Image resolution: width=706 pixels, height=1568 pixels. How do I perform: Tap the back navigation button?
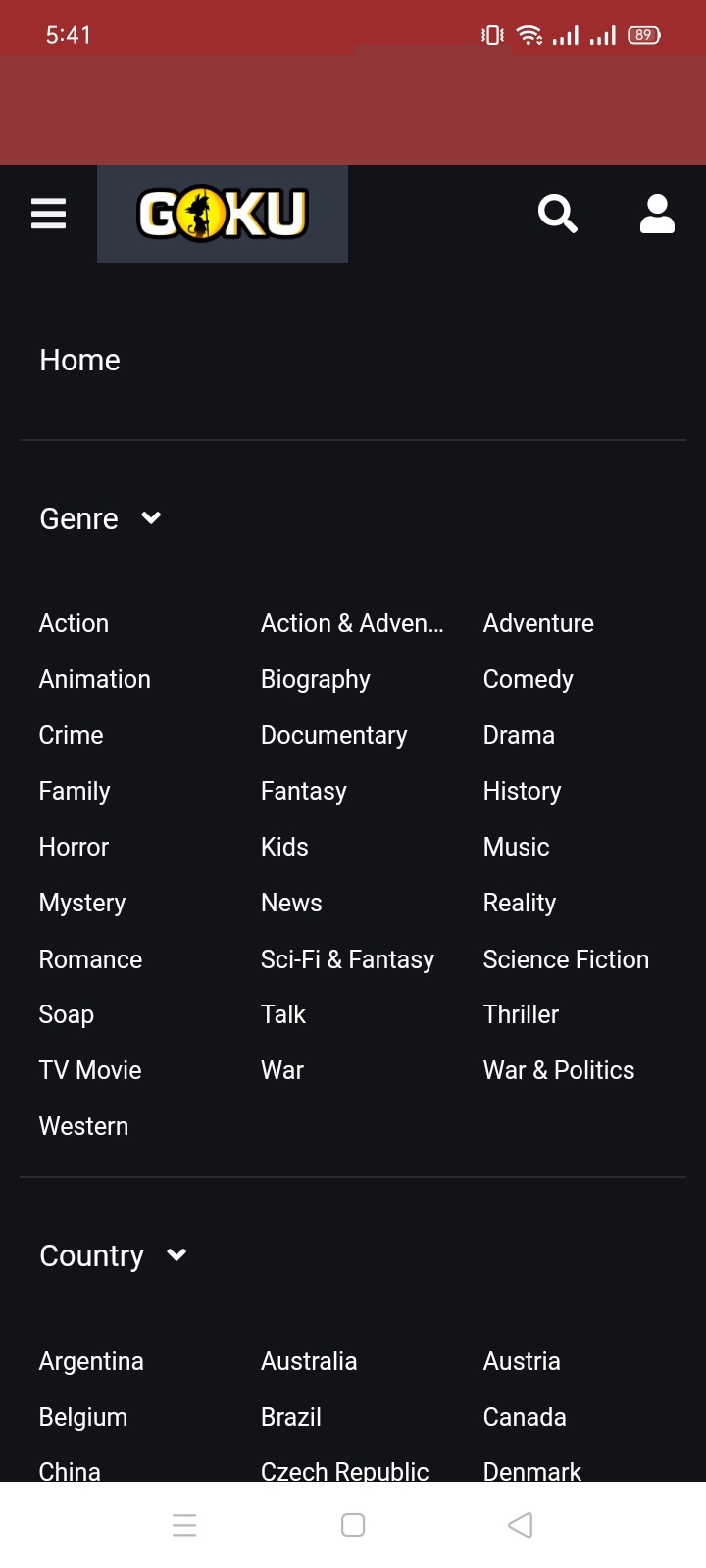pyautogui.click(x=520, y=1525)
